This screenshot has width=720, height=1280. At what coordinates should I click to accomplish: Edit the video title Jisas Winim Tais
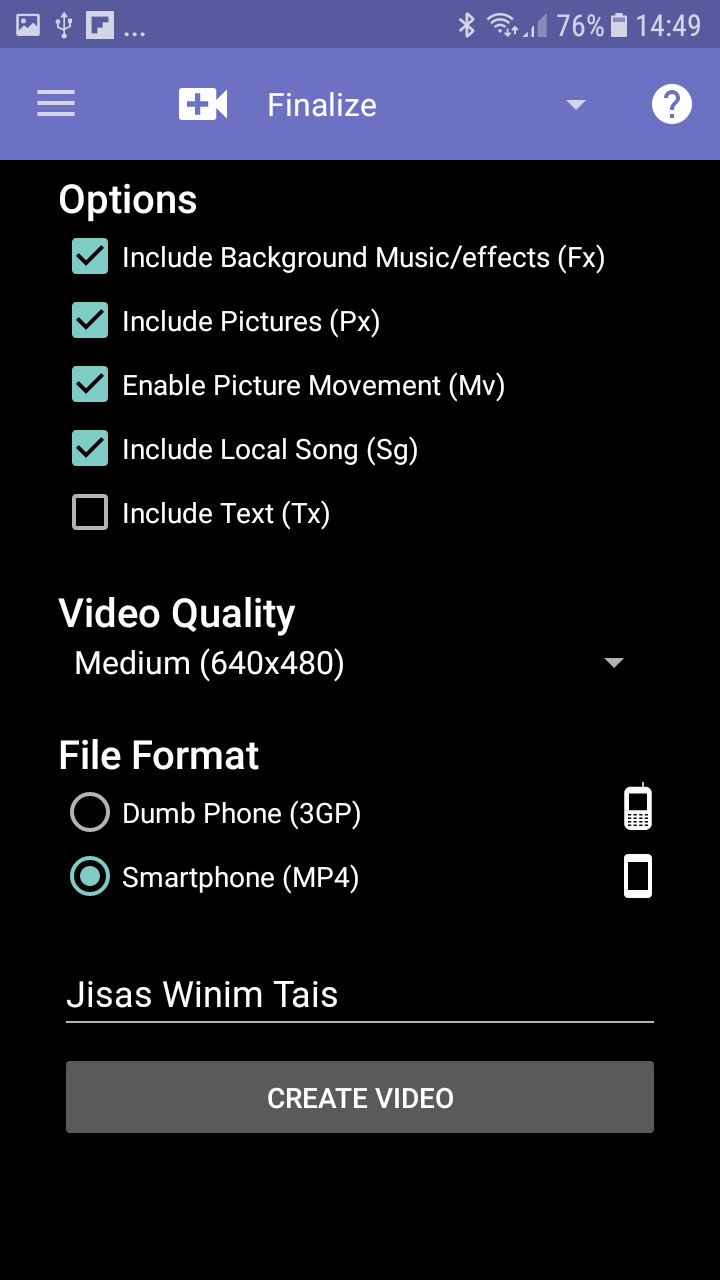[360, 995]
